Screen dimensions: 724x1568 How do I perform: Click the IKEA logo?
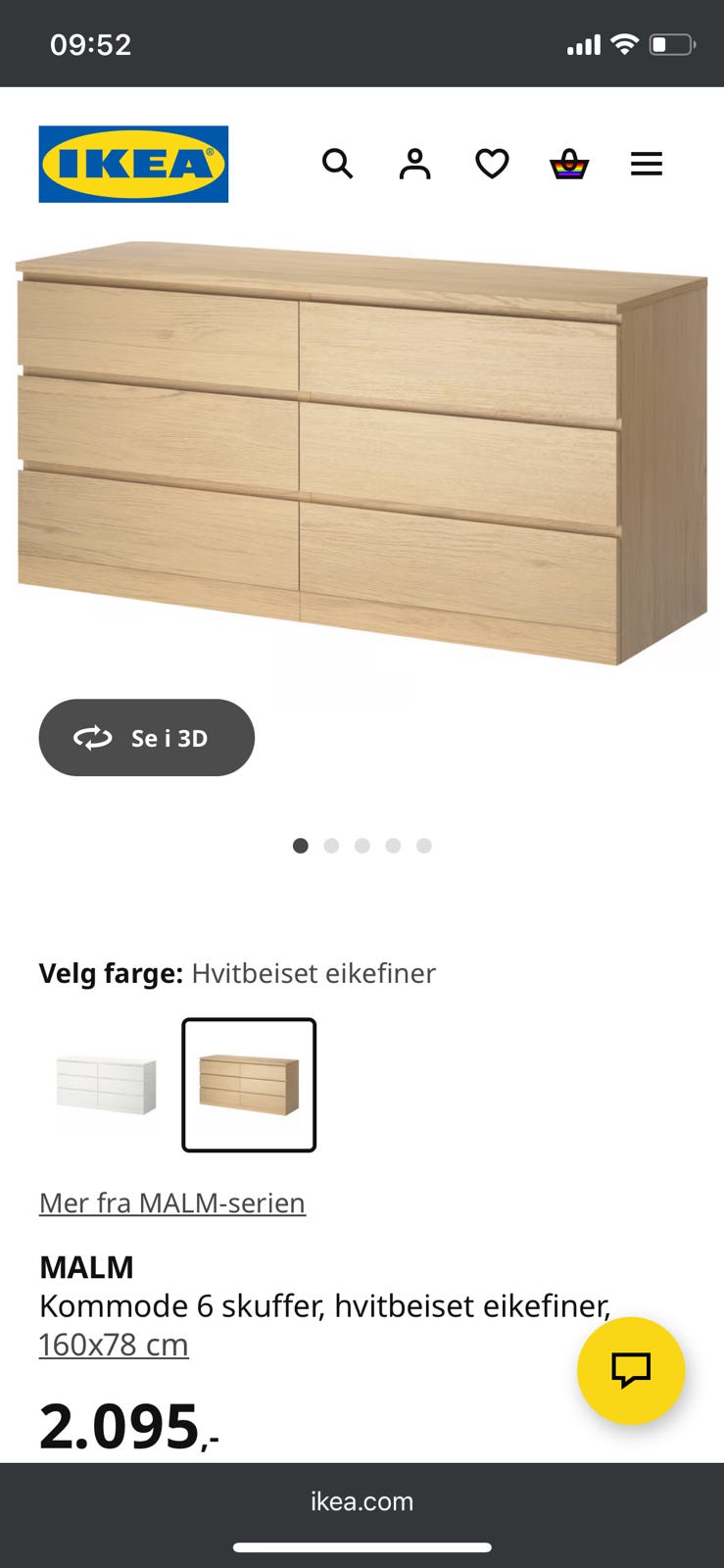click(x=132, y=163)
